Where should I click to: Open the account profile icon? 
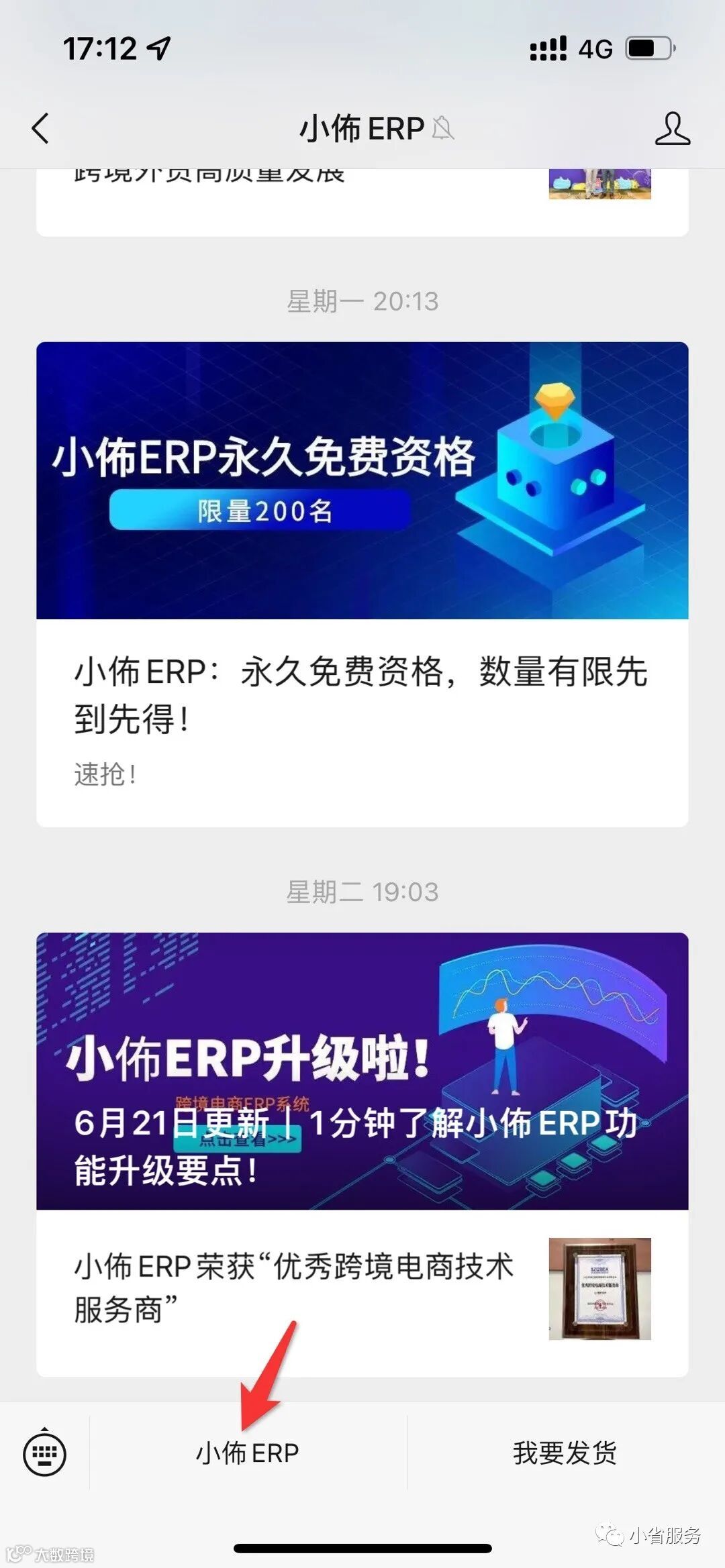pyautogui.click(x=672, y=128)
